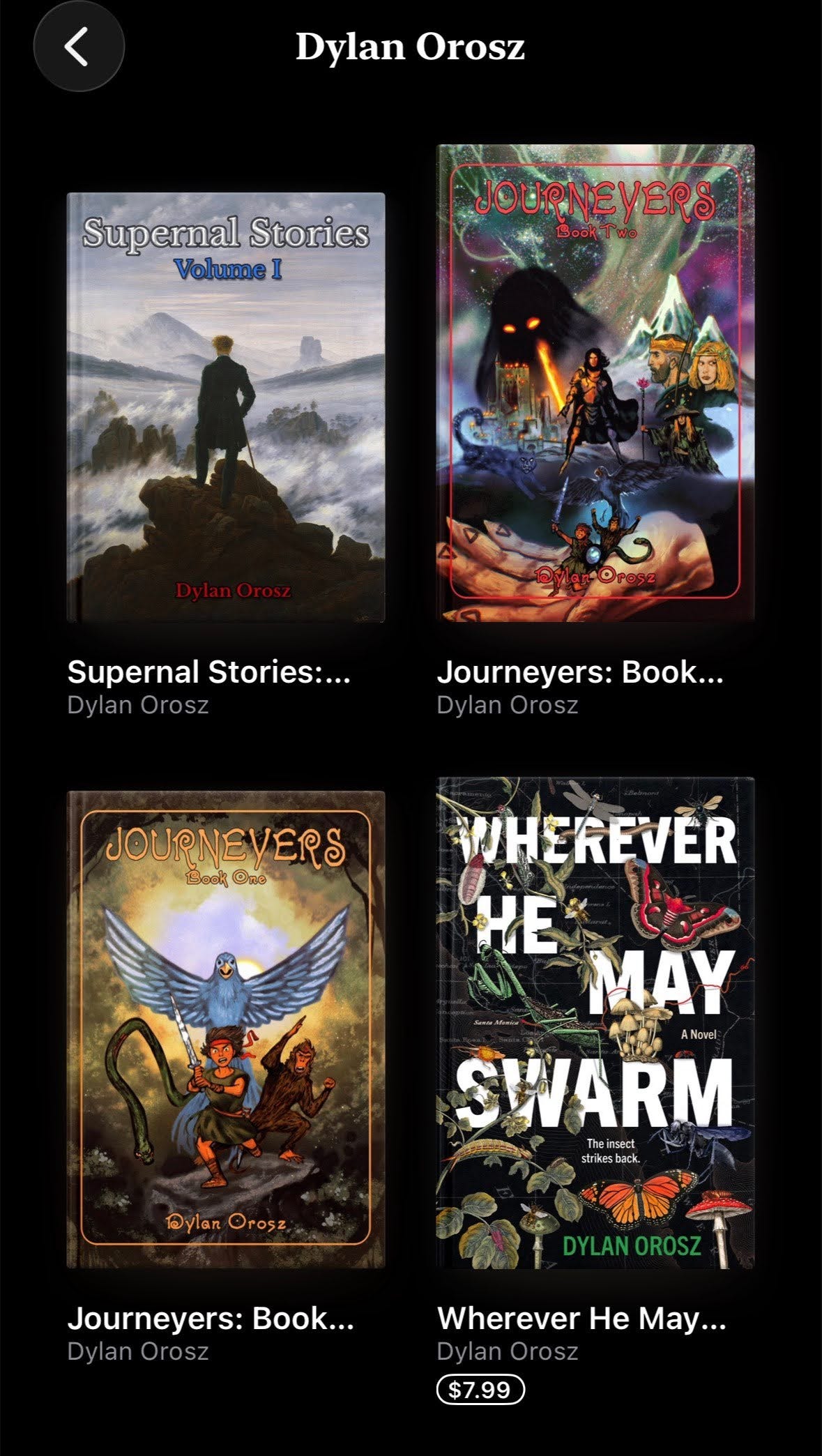Go back using the arrow button

(78, 47)
